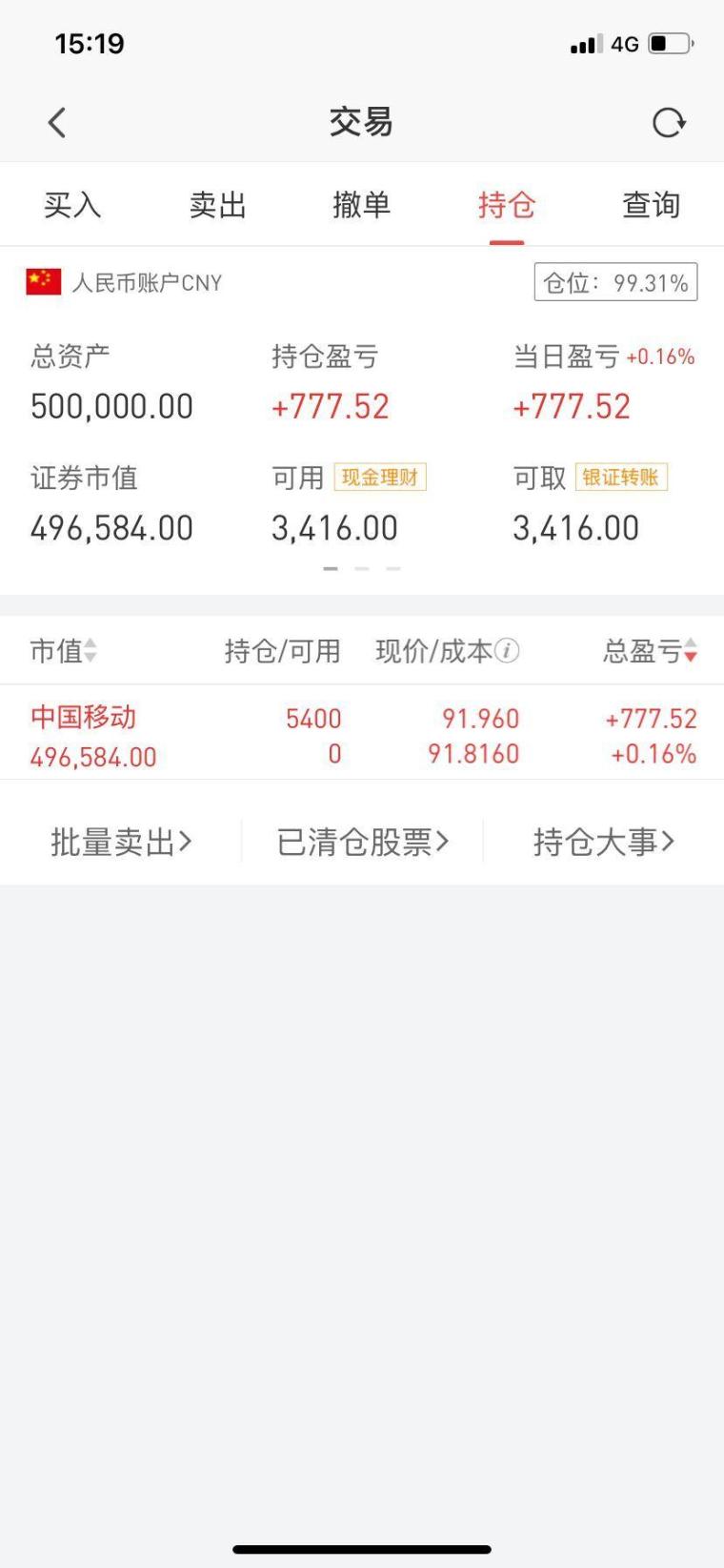Open 银证转账 next to 可取
Screen dimensions: 724x1568
(x=621, y=478)
